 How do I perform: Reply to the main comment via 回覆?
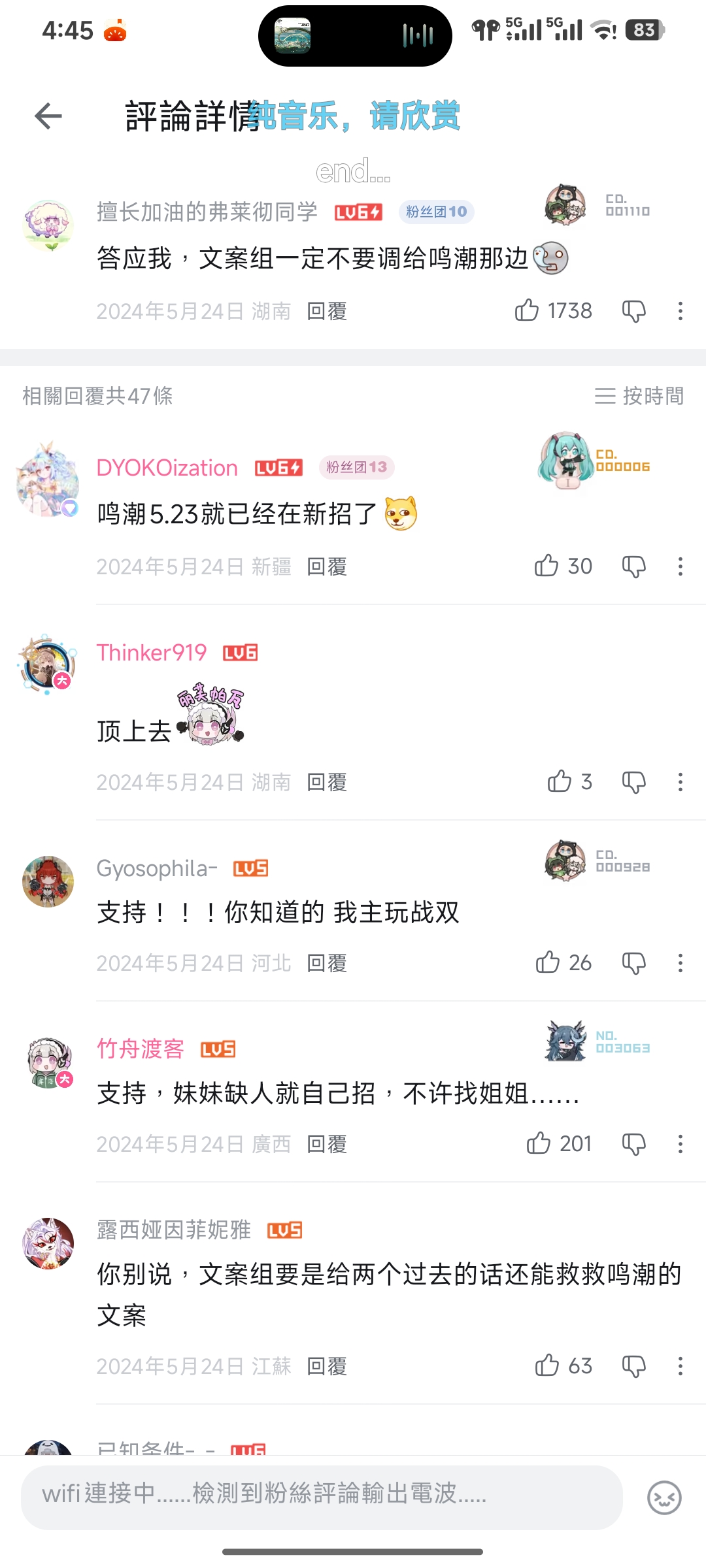coord(327,312)
